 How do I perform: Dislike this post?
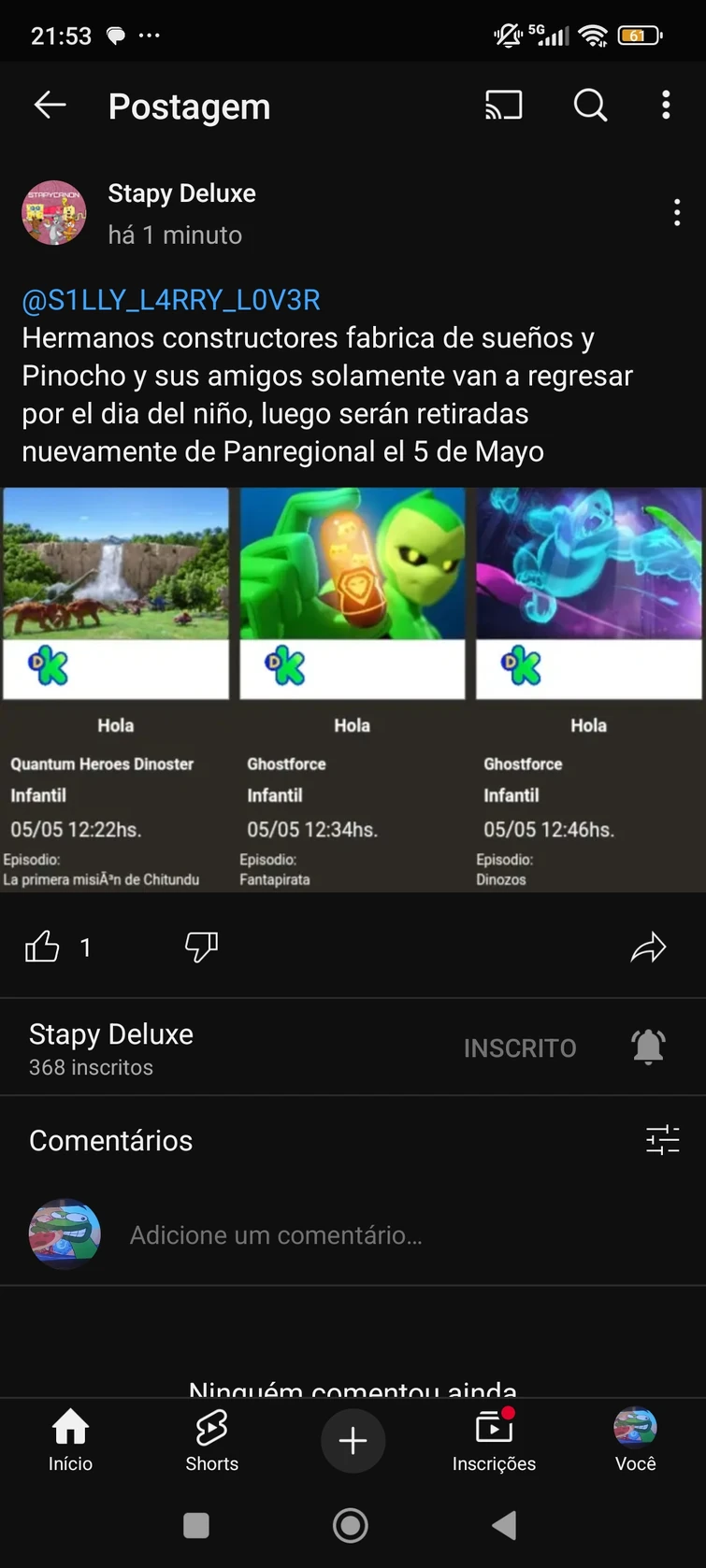click(201, 948)
